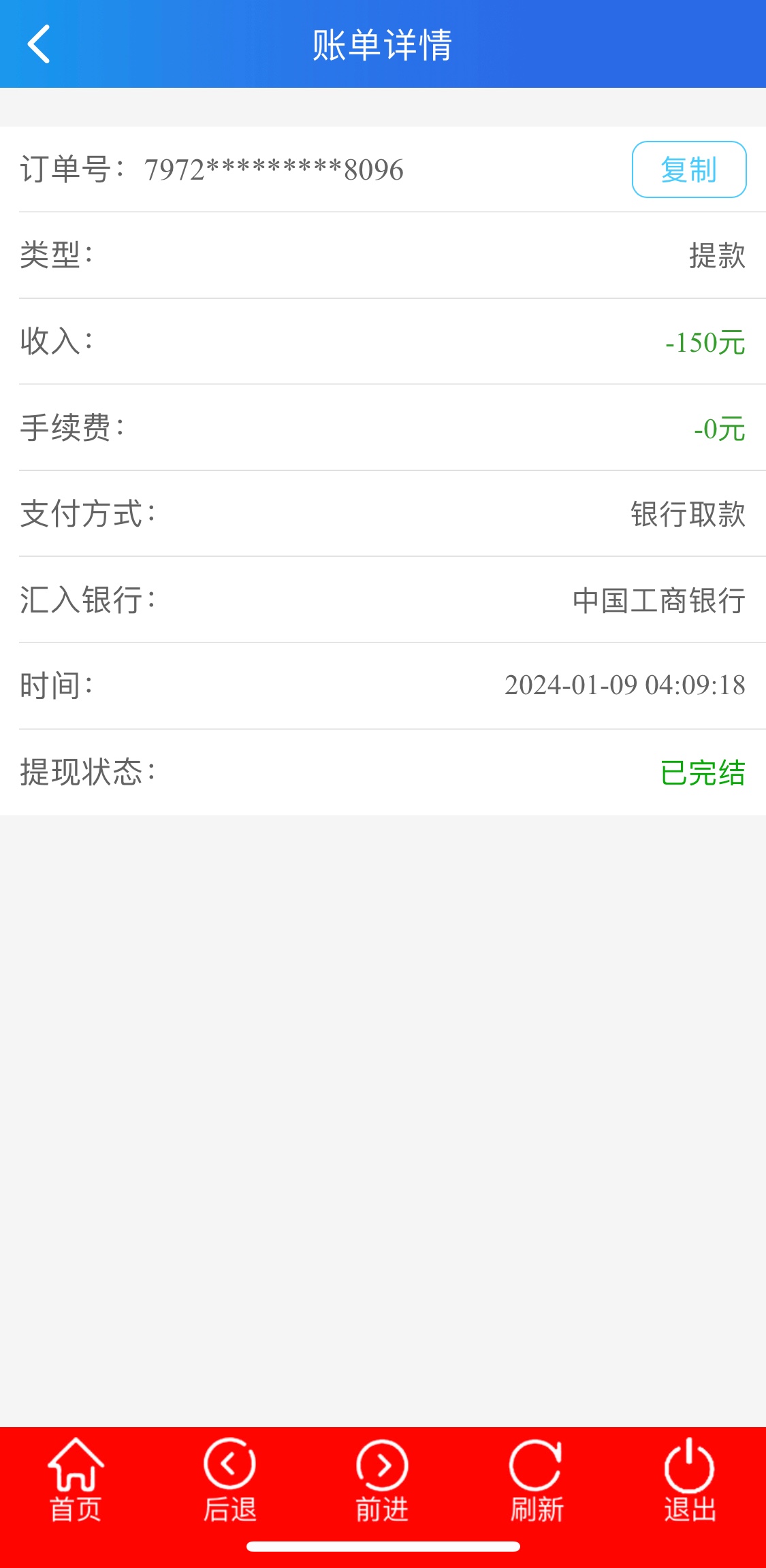Image resolution: width=766 pixels, height=1568 pixels.
Task: Open the 首页 home tab
Action: tap(76, 1481)
